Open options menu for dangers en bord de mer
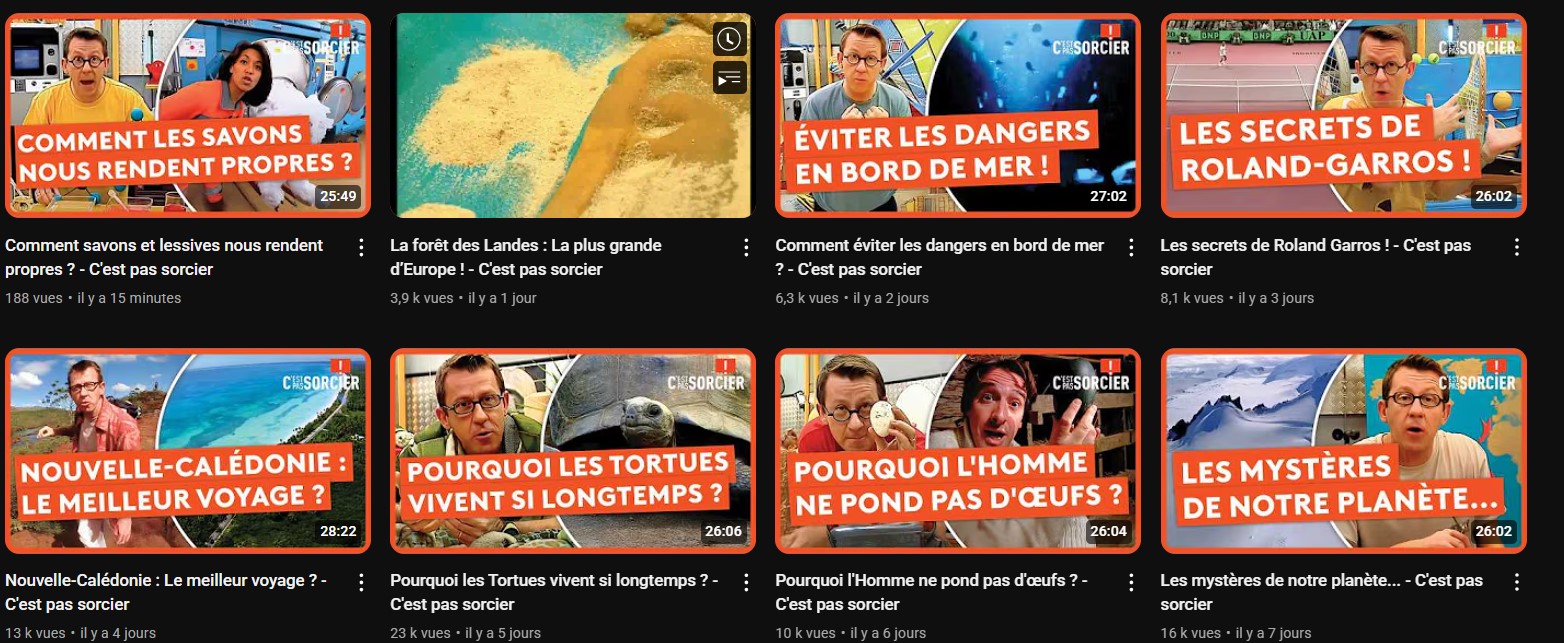This screenshot has height=643, width=1564. click(1131, 247)
